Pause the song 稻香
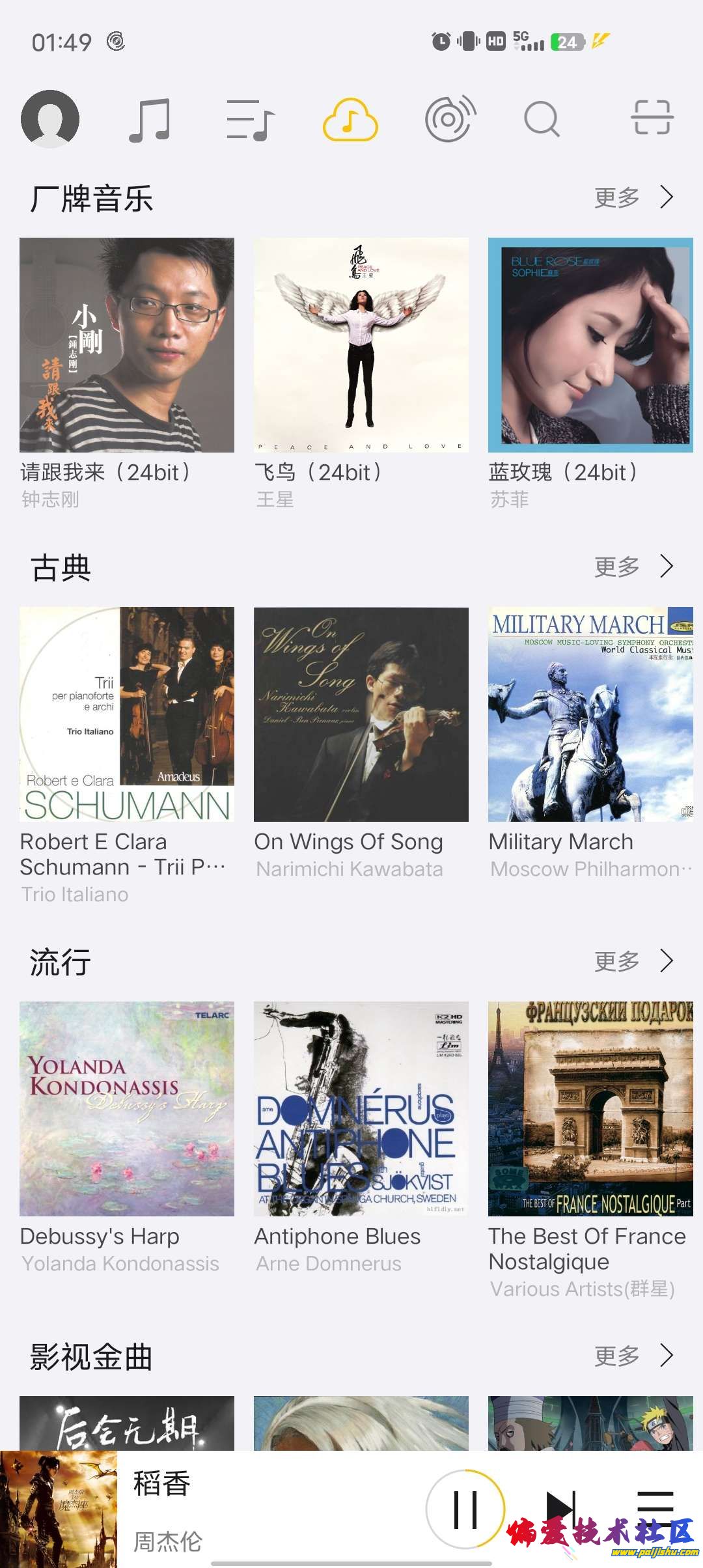Screen dimensions: 703x1568 465,1509
